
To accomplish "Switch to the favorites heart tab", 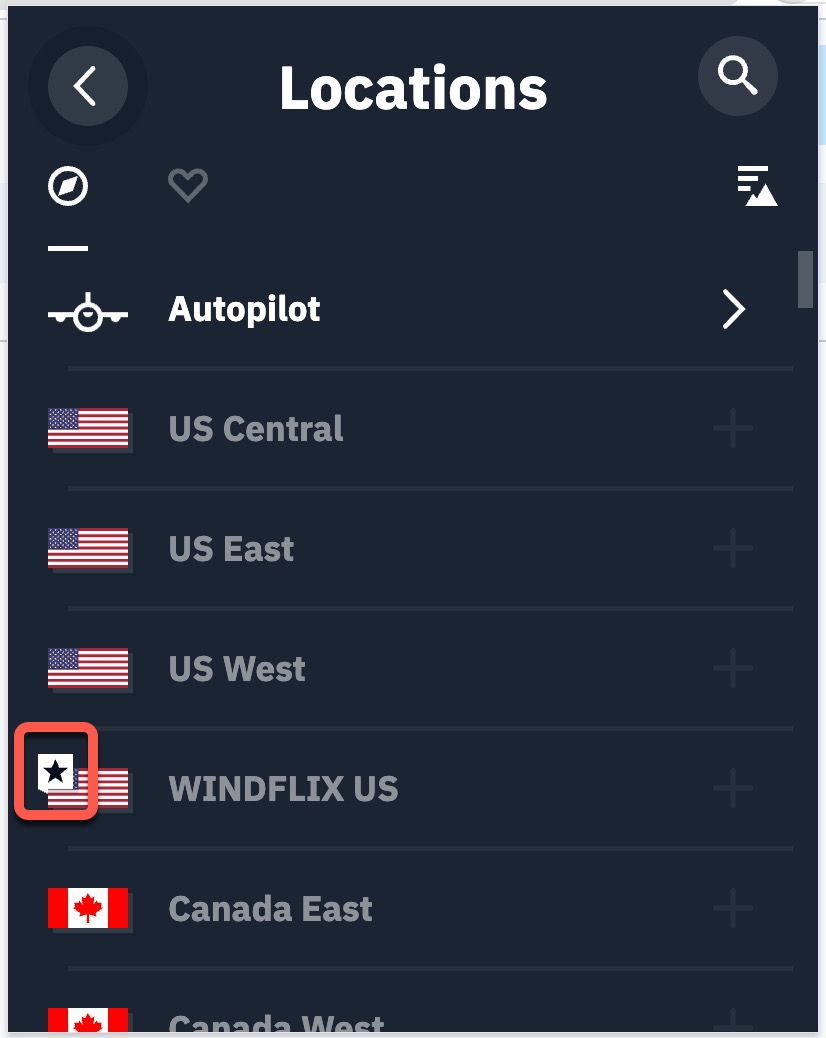I will (187, 185).
